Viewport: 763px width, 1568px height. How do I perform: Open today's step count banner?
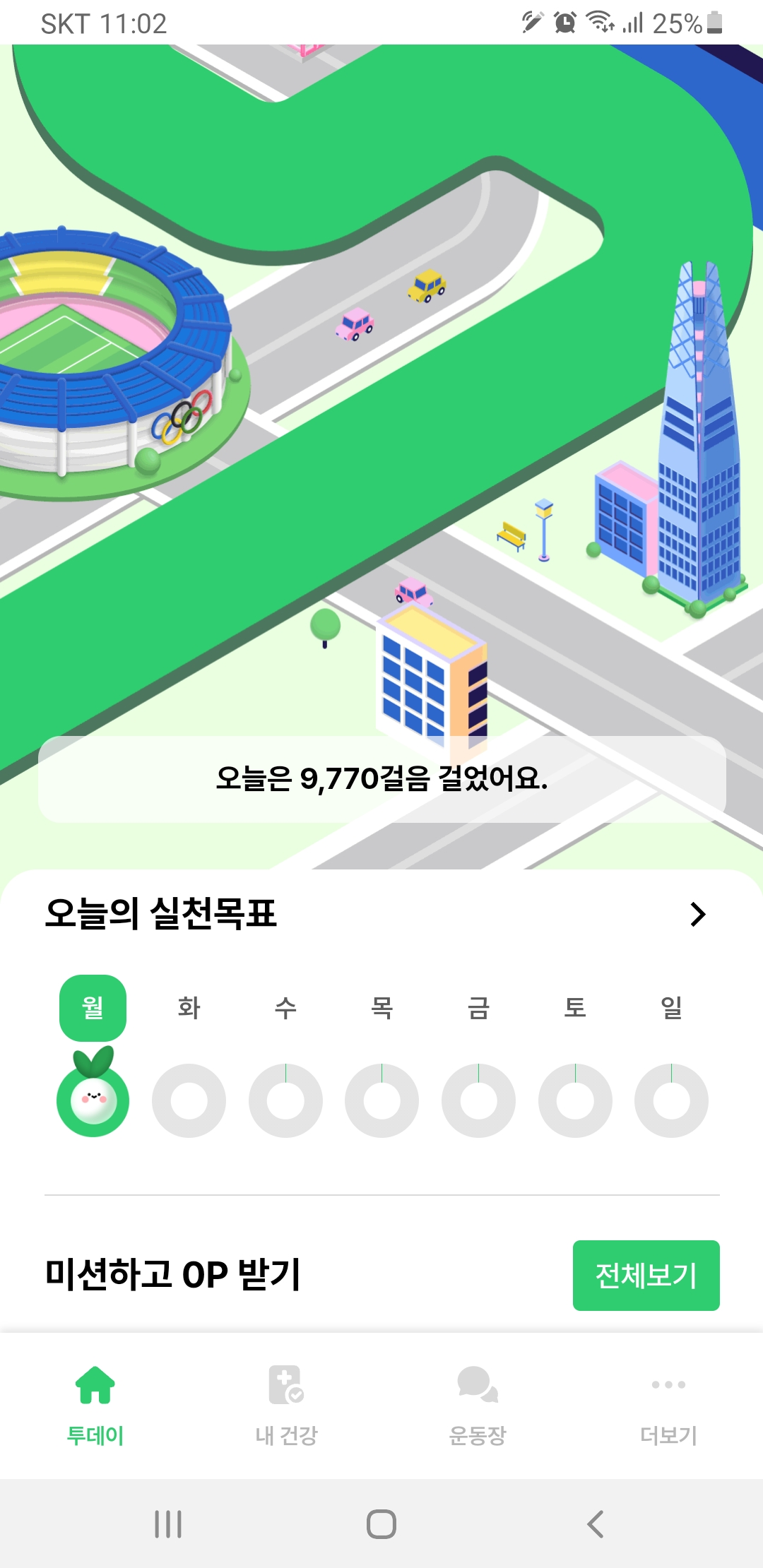[x=381, y=779]
